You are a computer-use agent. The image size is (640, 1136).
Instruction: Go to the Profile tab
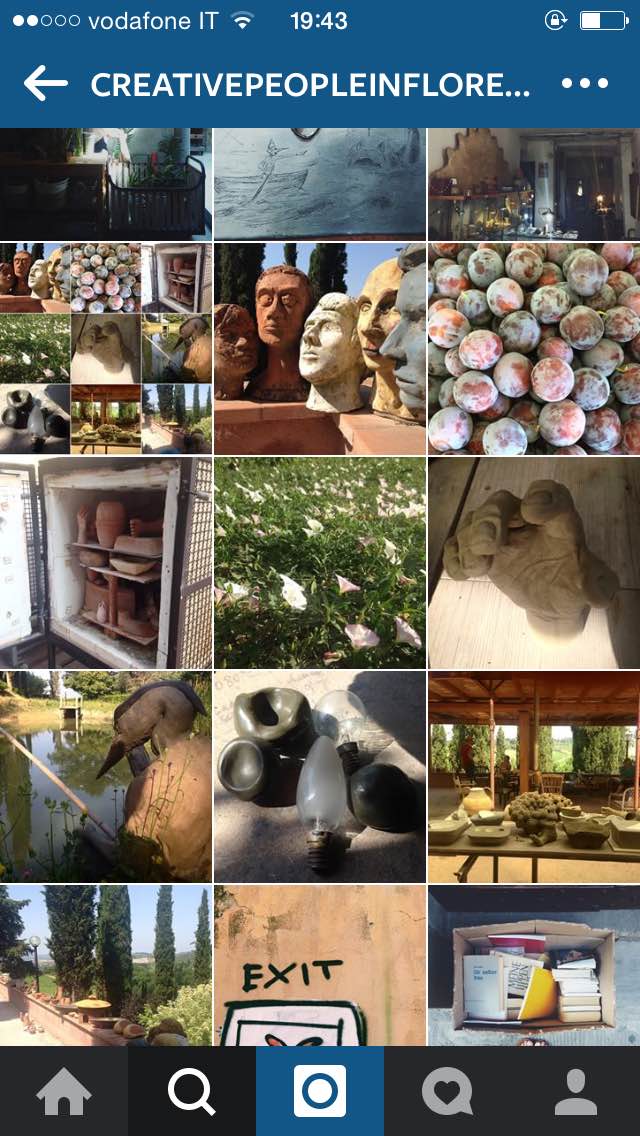[x=576, y=1091]
